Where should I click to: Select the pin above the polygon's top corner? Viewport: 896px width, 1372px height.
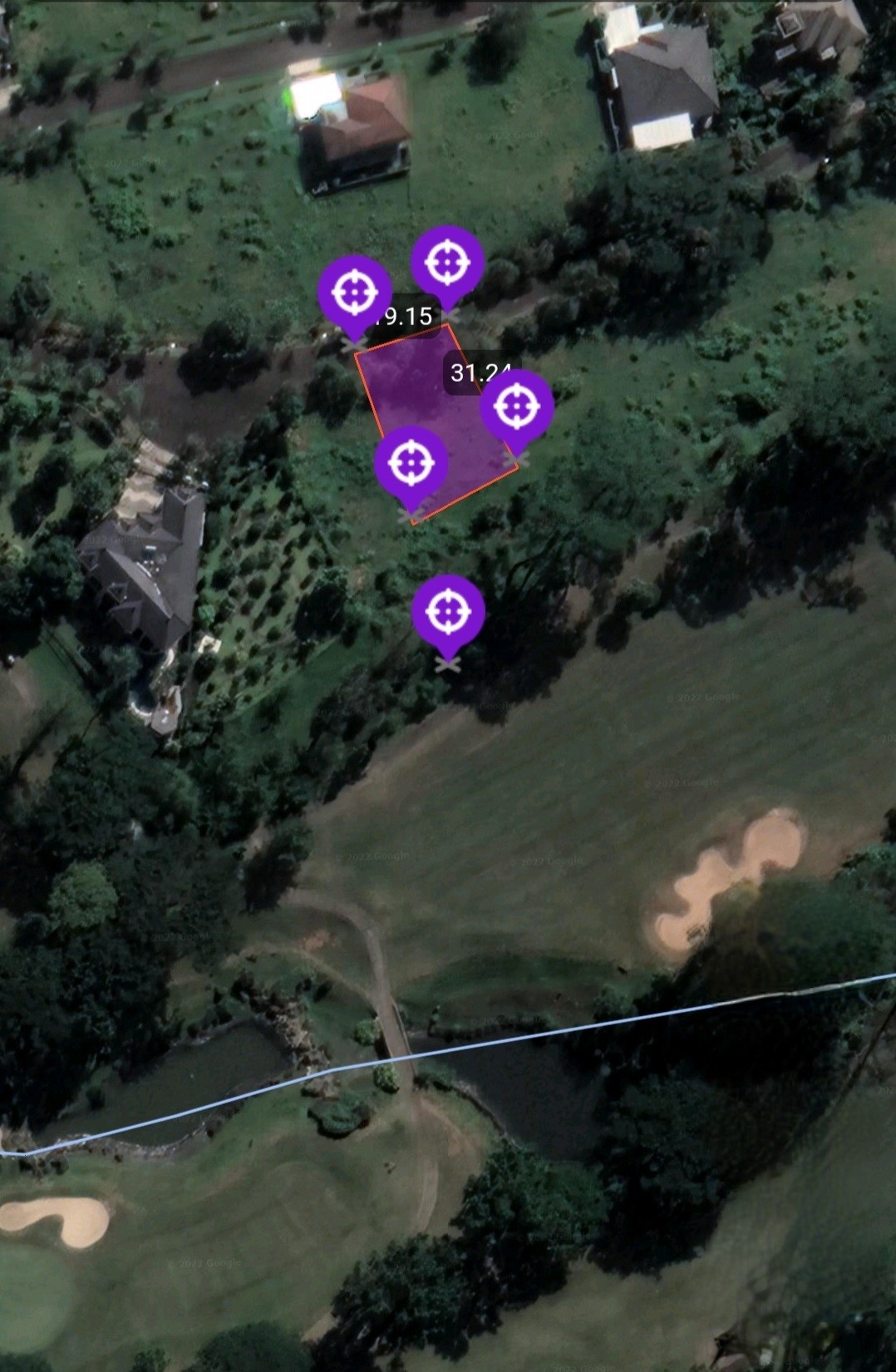pos(448,261)
